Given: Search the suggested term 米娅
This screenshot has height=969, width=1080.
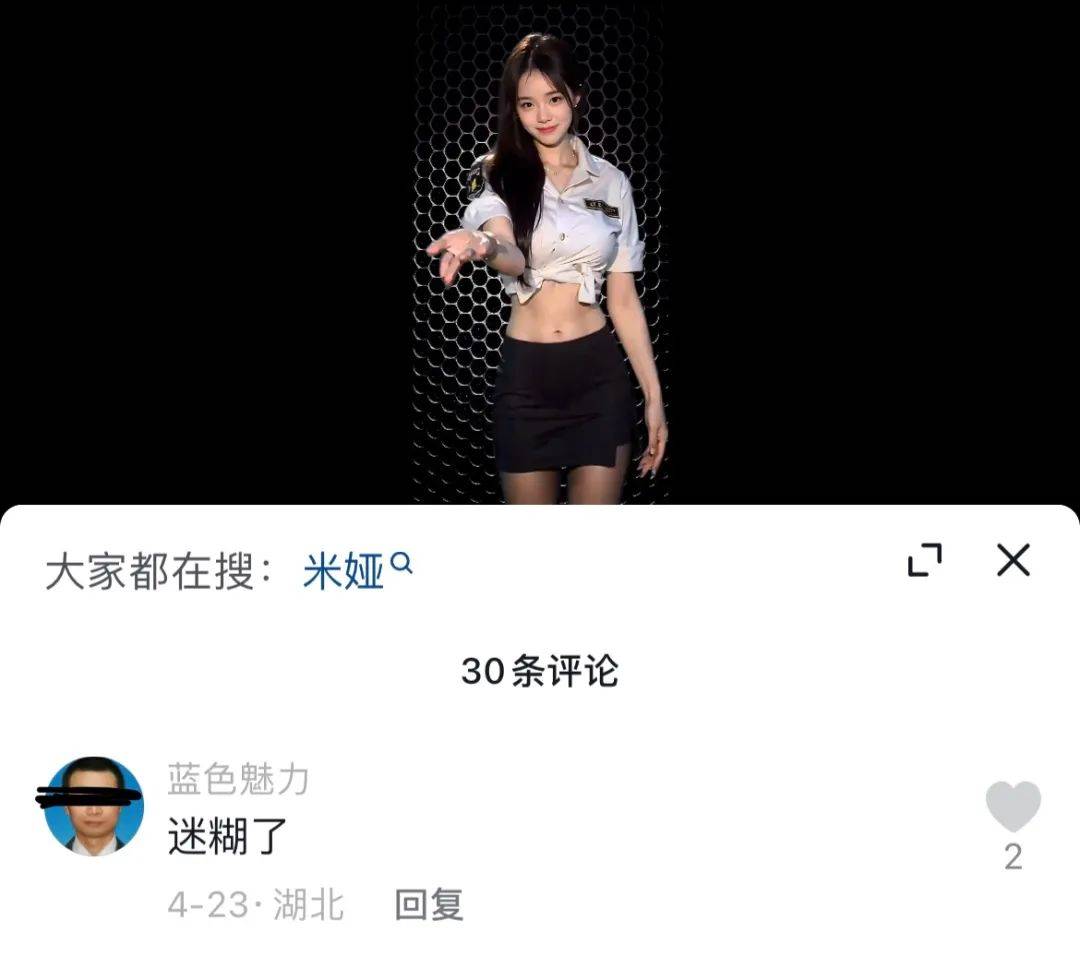Looking at the screenshot, I should click(356, 572).
